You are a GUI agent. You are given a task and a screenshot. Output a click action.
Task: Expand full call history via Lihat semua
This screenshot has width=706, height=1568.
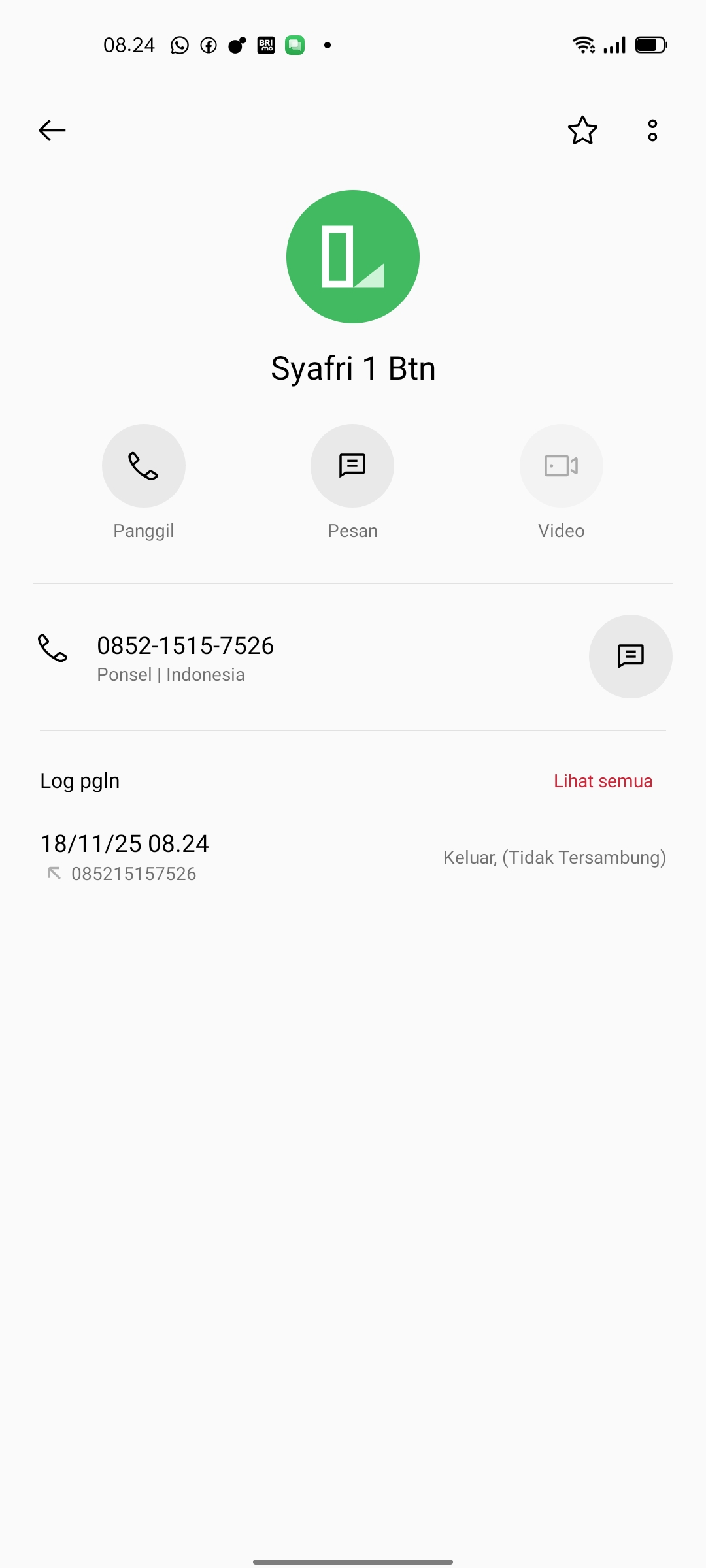point(603,781)
